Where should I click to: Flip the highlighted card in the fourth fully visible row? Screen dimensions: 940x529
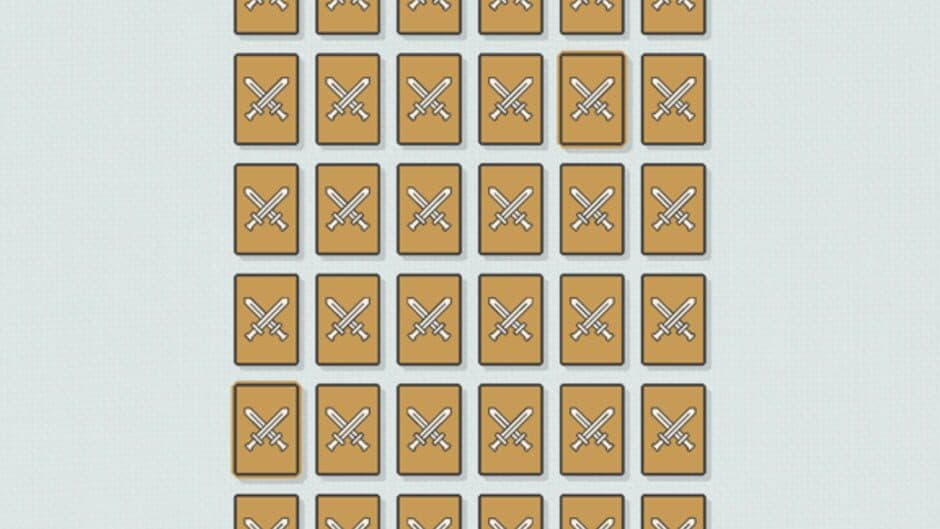click(x=266, y=429)
